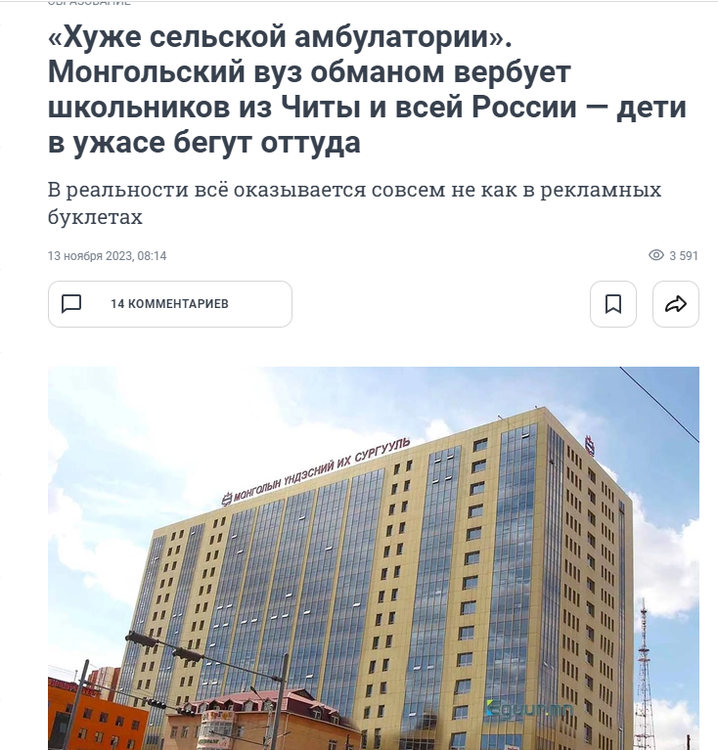Bookmark this article
The width and height of the screenshot is (718, 750).
[613, 304]
